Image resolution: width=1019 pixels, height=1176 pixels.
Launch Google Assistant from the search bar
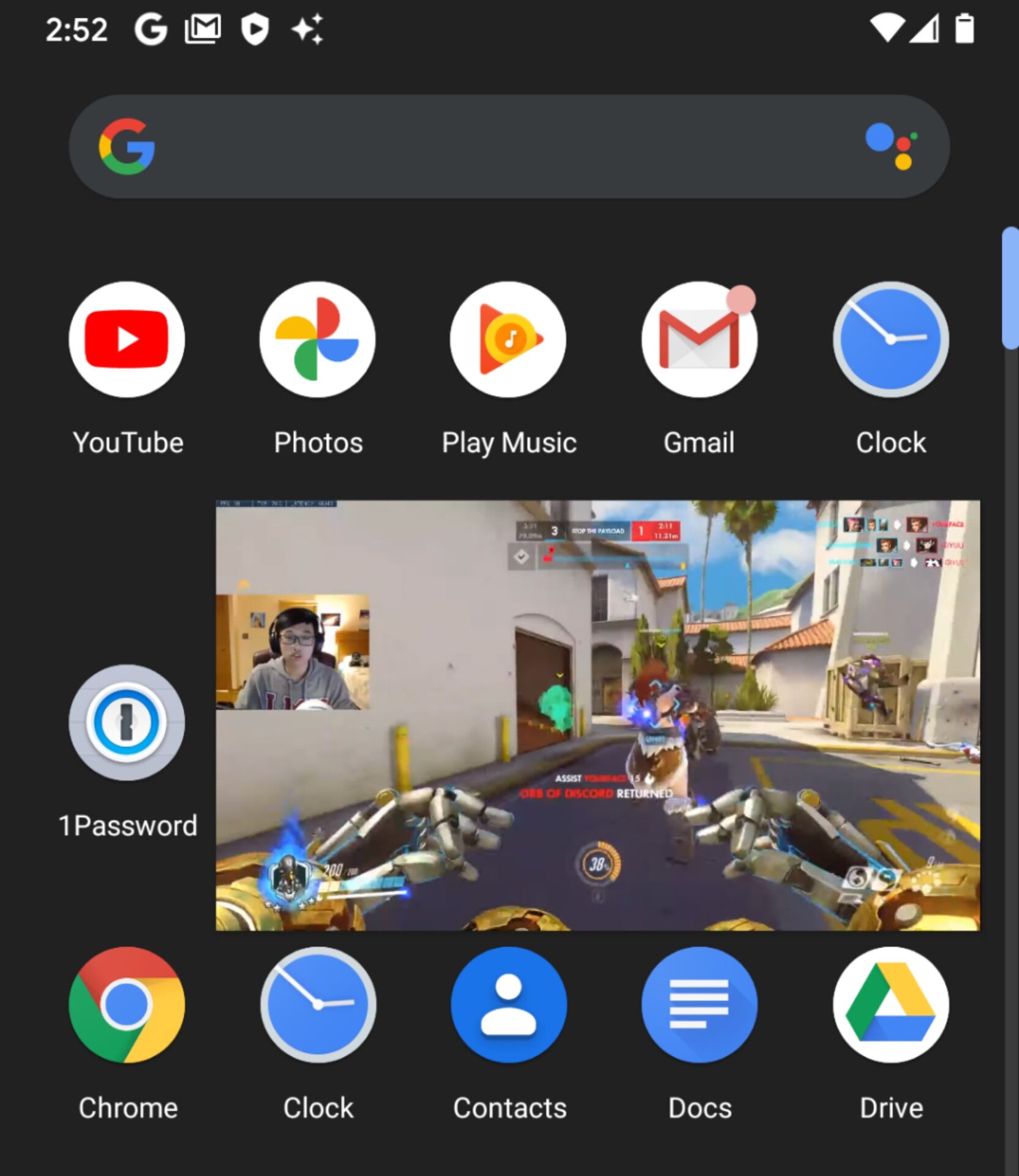click(892, 146)
